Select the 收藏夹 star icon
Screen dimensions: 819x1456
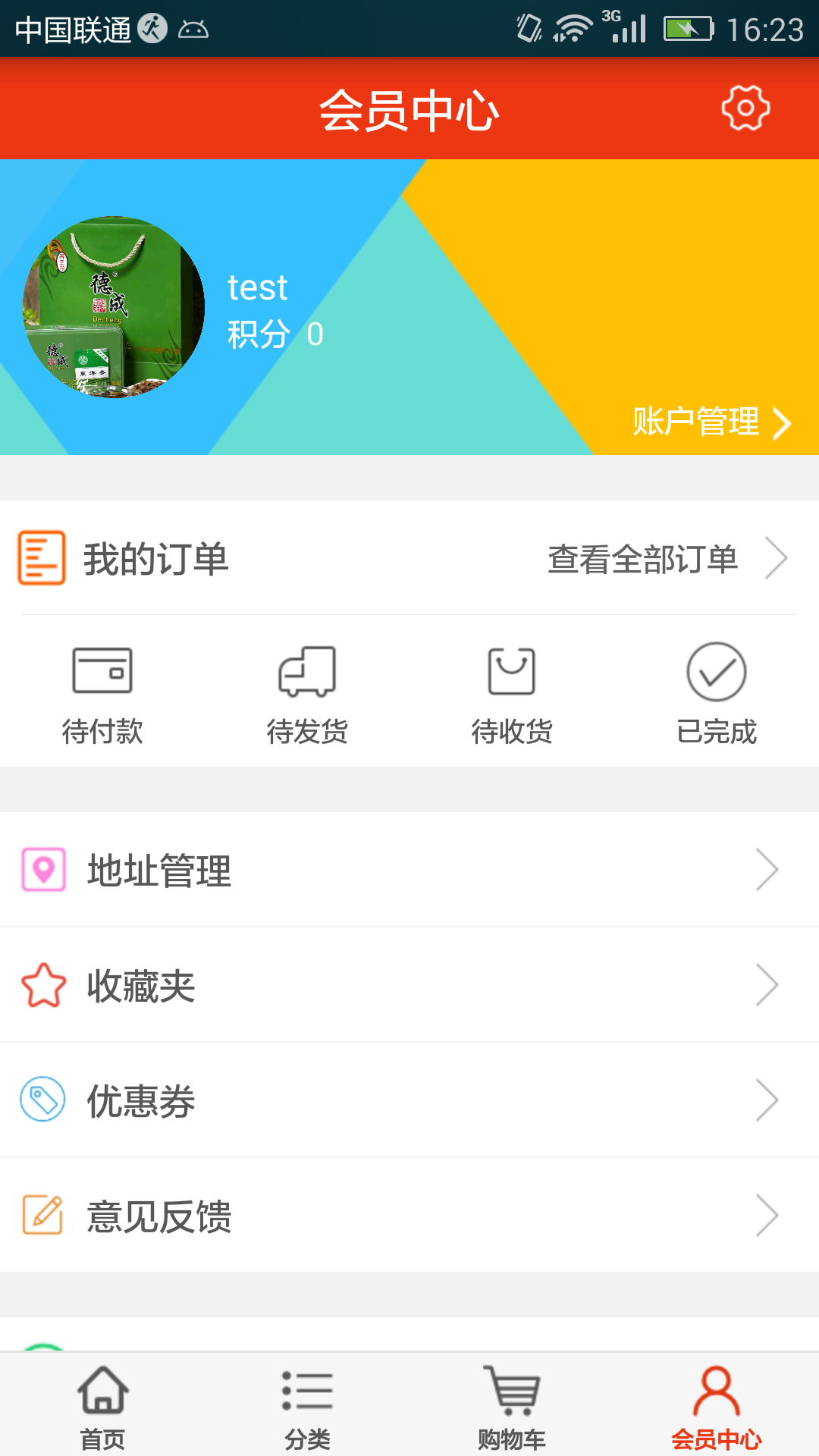43,986
